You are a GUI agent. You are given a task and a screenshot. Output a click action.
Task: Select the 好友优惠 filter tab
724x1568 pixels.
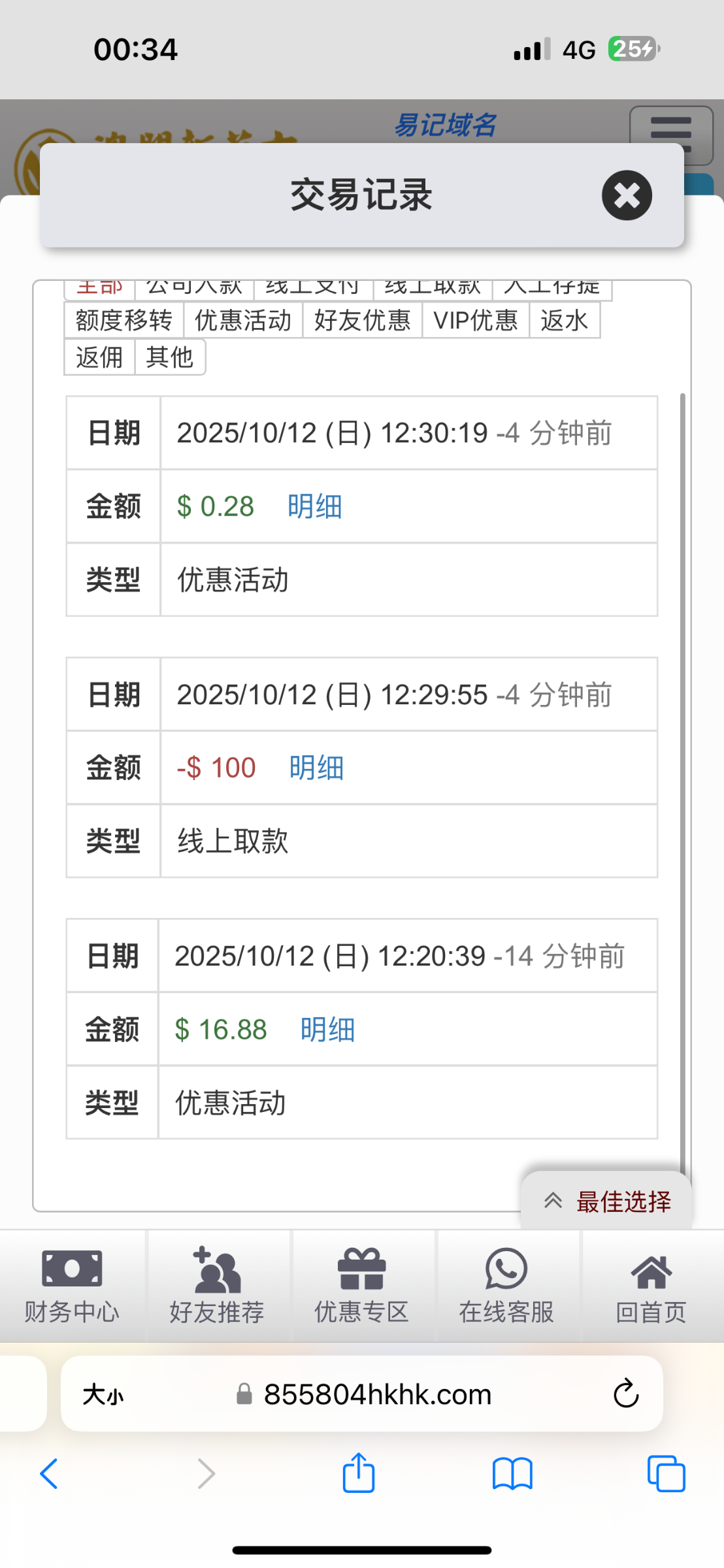tap(362, 321)
